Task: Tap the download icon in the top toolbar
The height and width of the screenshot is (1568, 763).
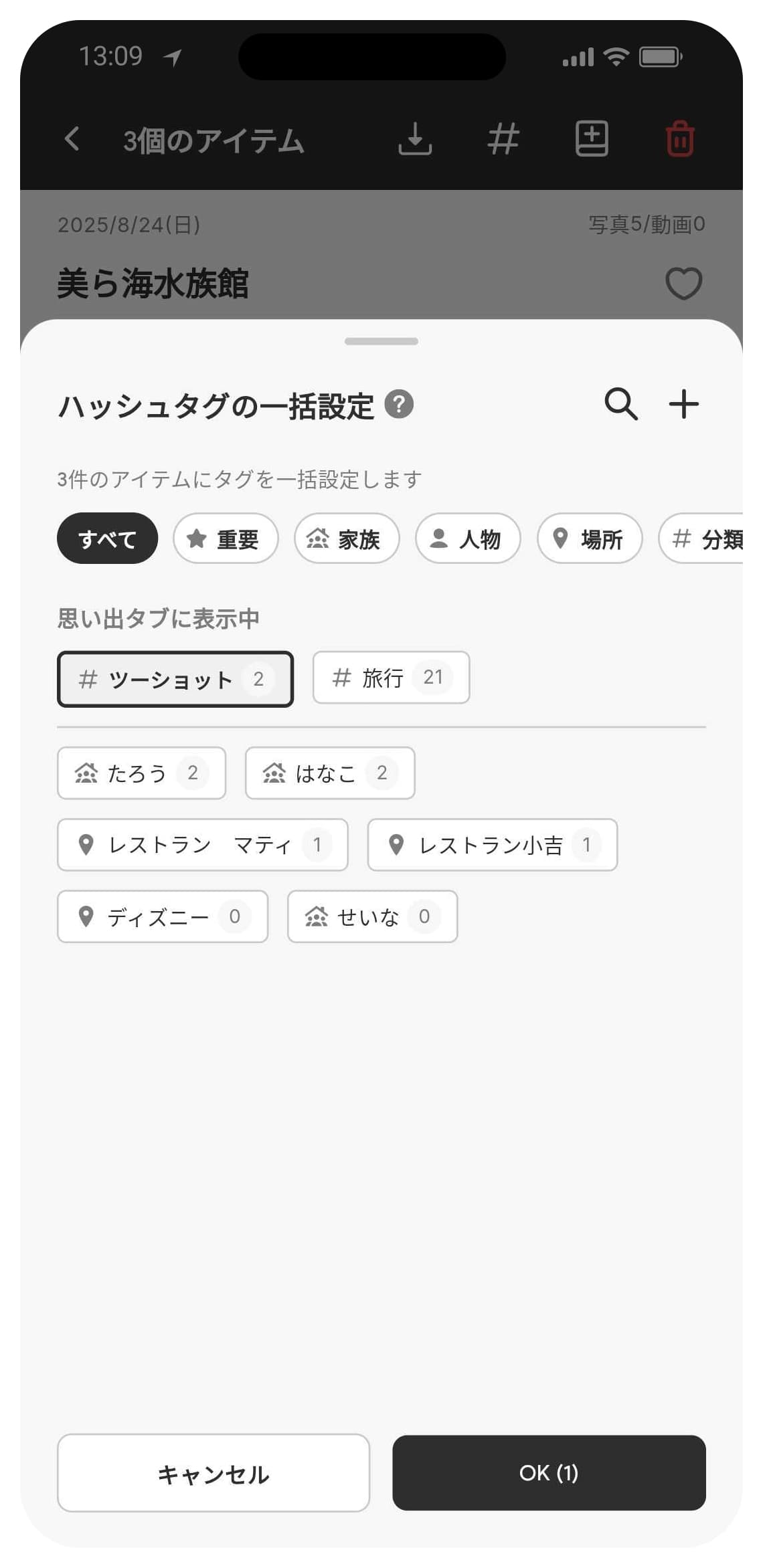Action: click(x=415, y=138)
